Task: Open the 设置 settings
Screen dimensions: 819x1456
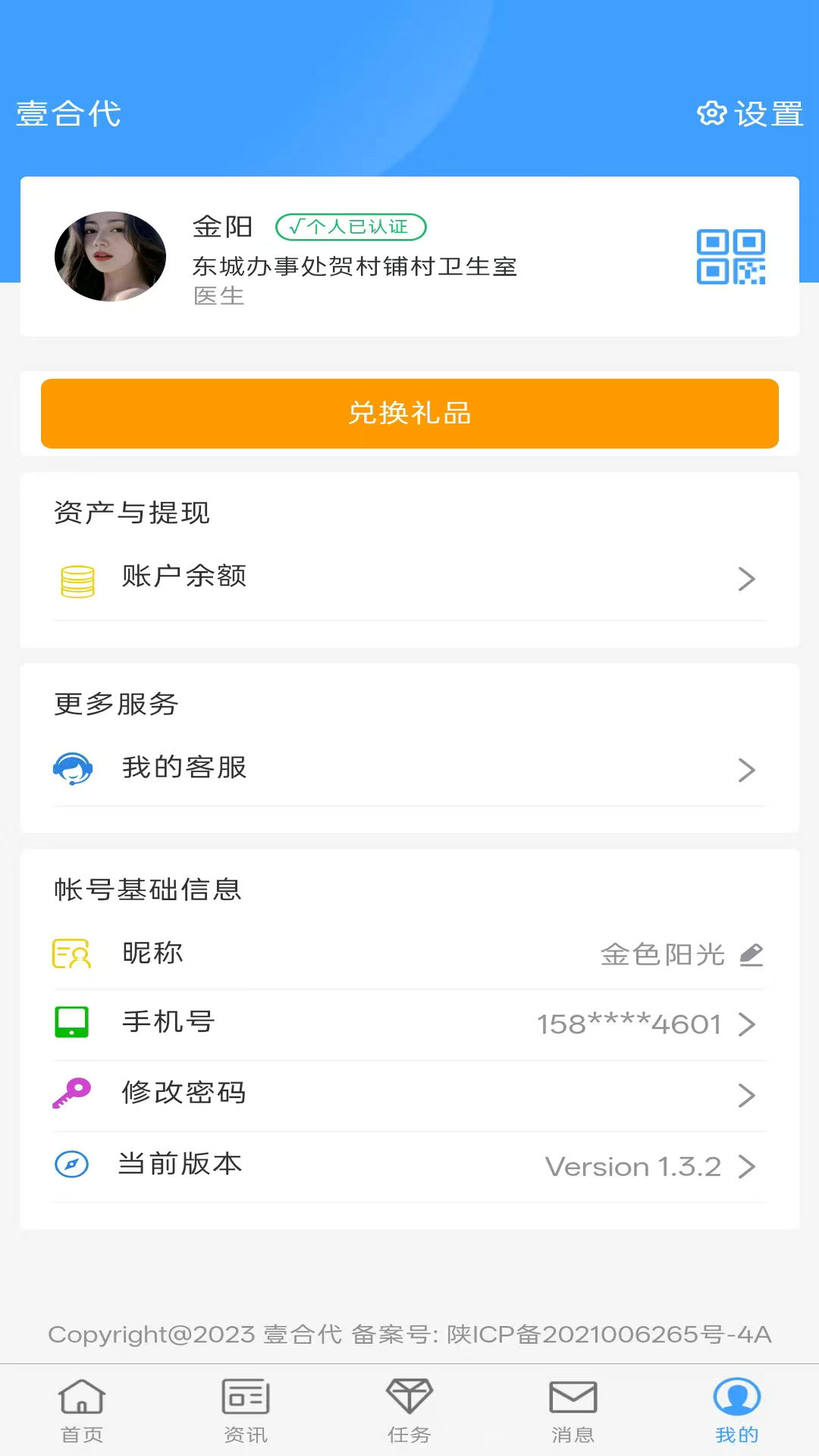Action: click(750, 114)
